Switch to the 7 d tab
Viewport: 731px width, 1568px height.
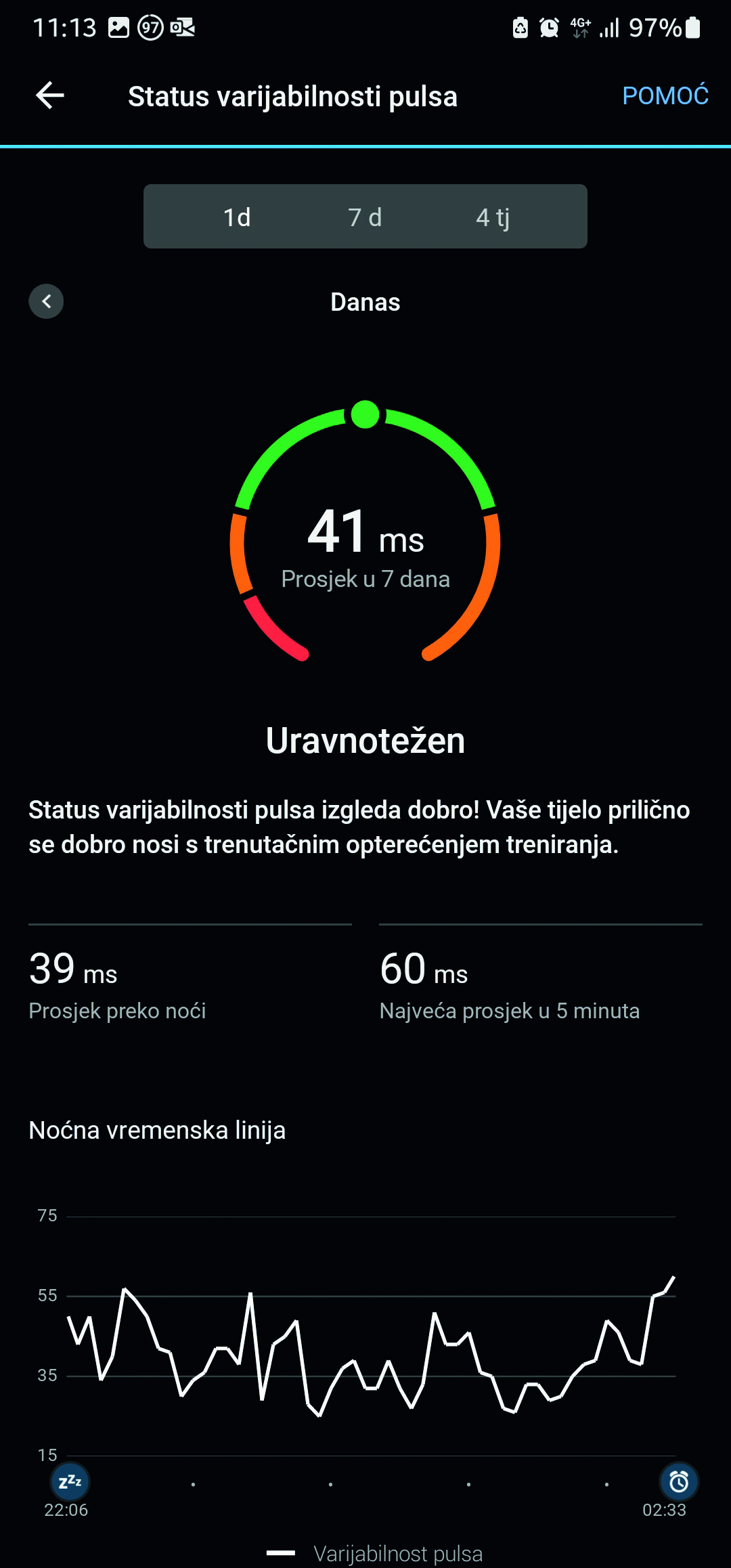[365, 217]
